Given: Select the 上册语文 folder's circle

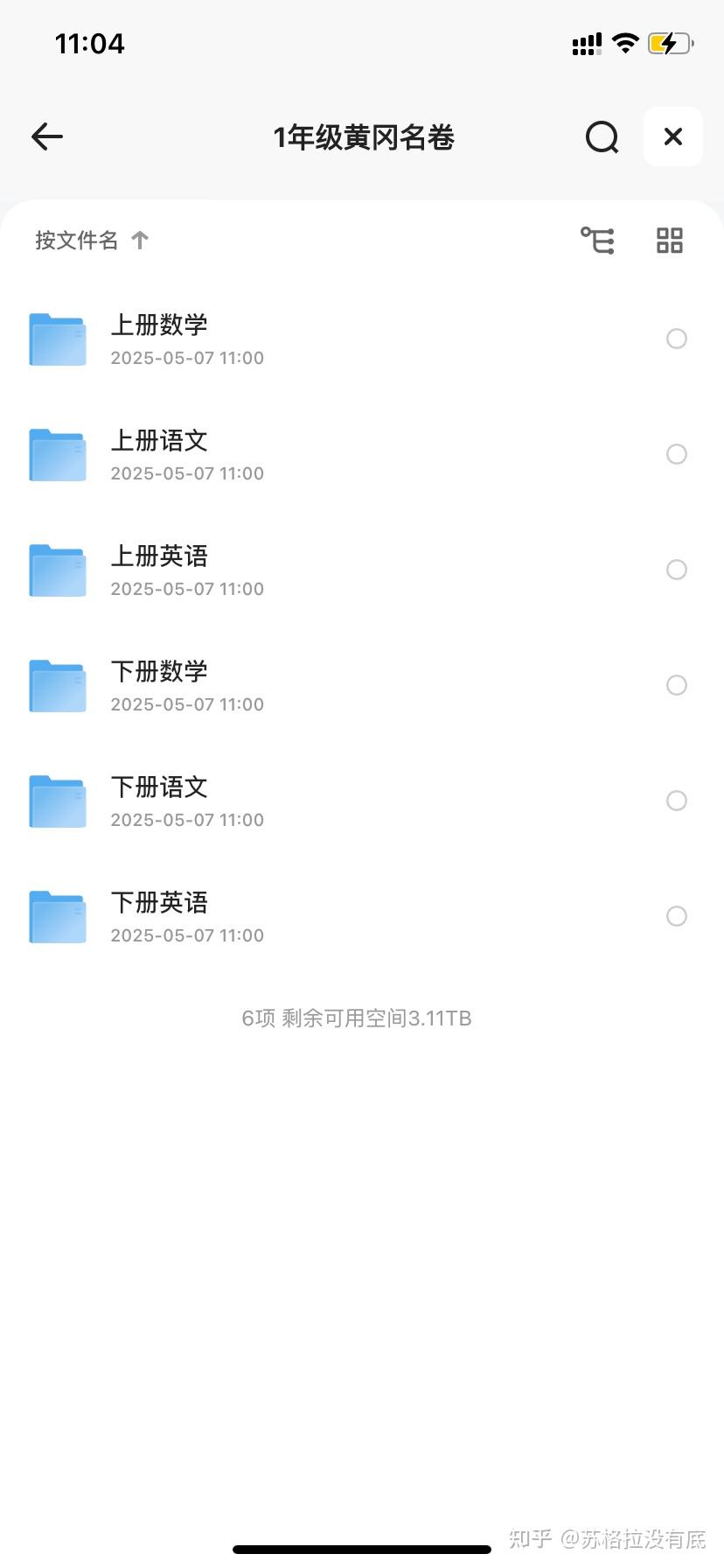Looking at the screenshot, I should (x=677, y=454).
